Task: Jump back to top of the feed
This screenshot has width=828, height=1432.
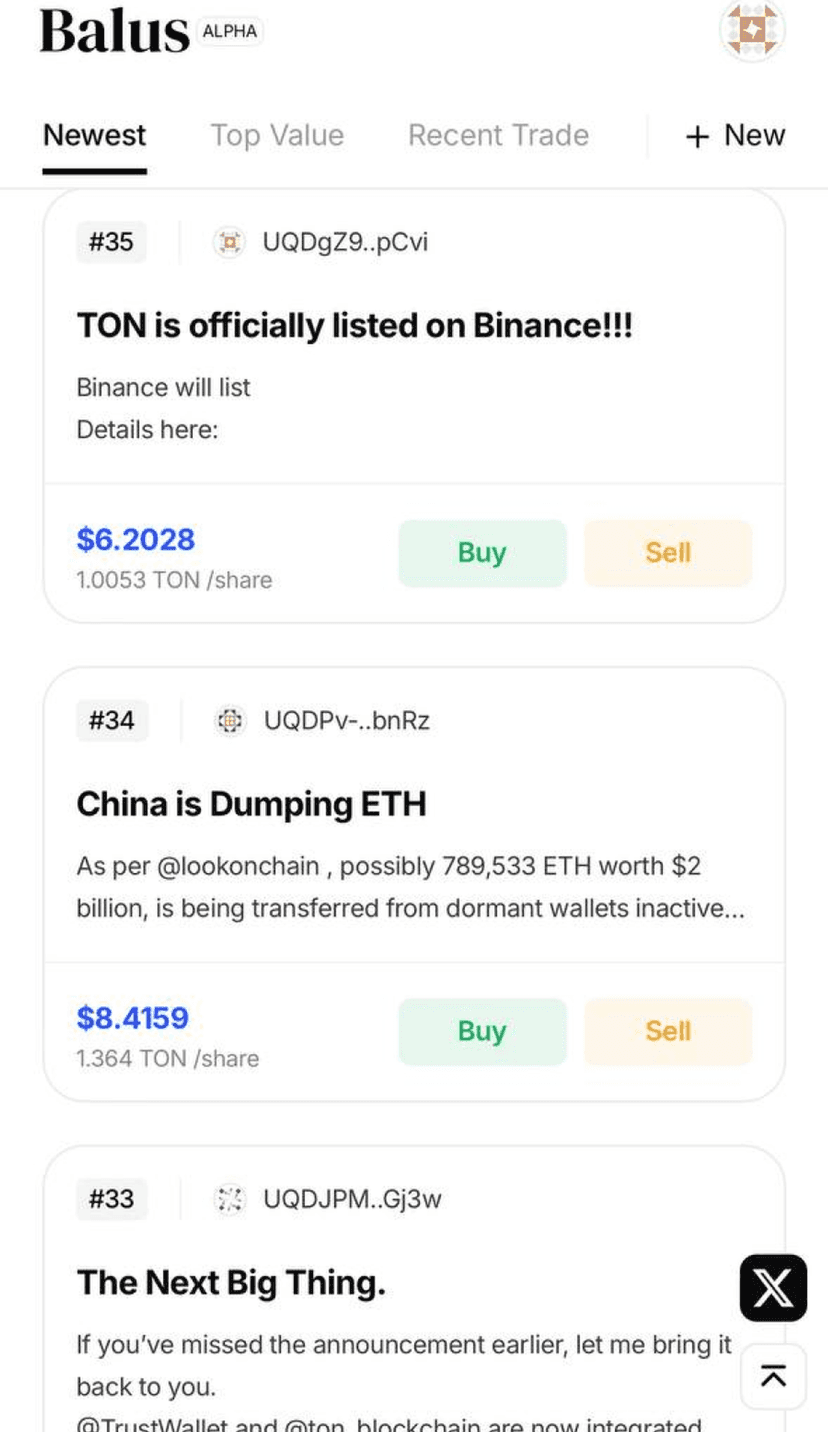Action: 773,1376
